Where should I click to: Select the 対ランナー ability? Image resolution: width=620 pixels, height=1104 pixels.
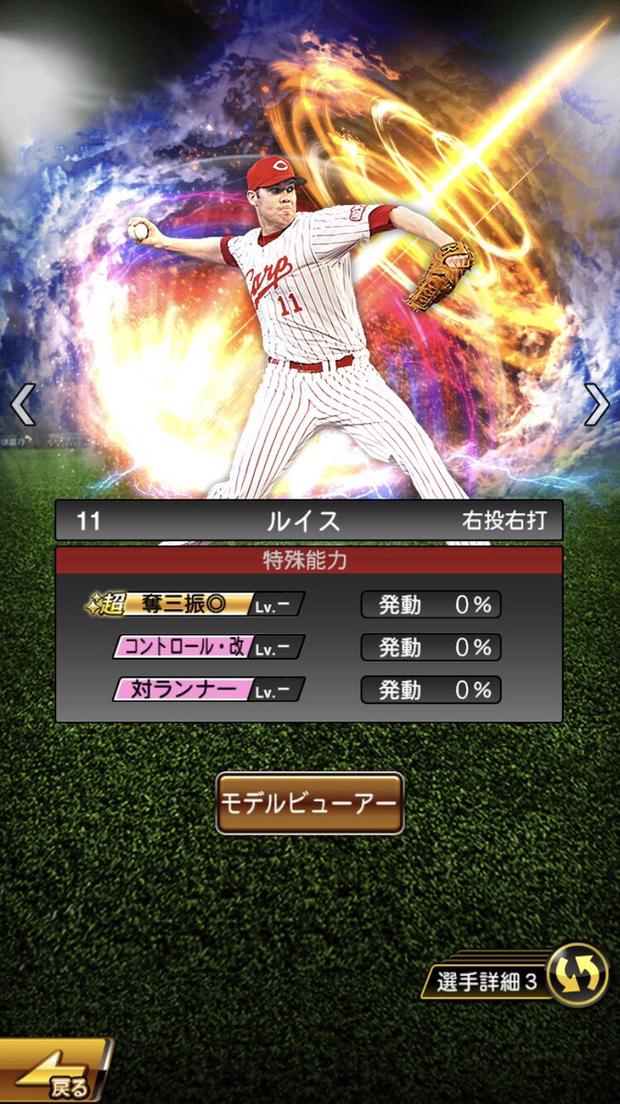click(207, 689)
